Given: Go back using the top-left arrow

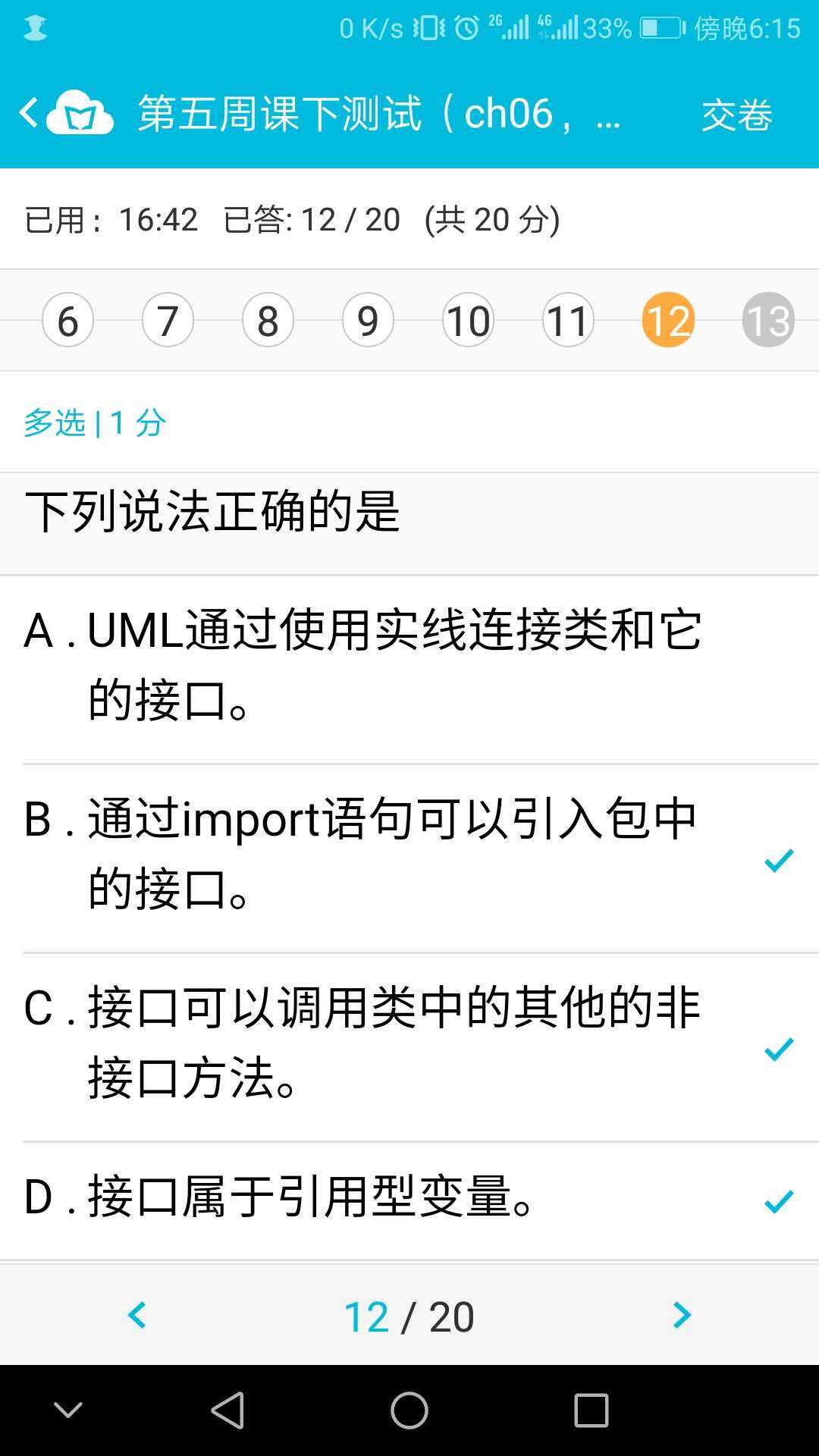Looking at the screenshot, I should (x=29, y=113).
